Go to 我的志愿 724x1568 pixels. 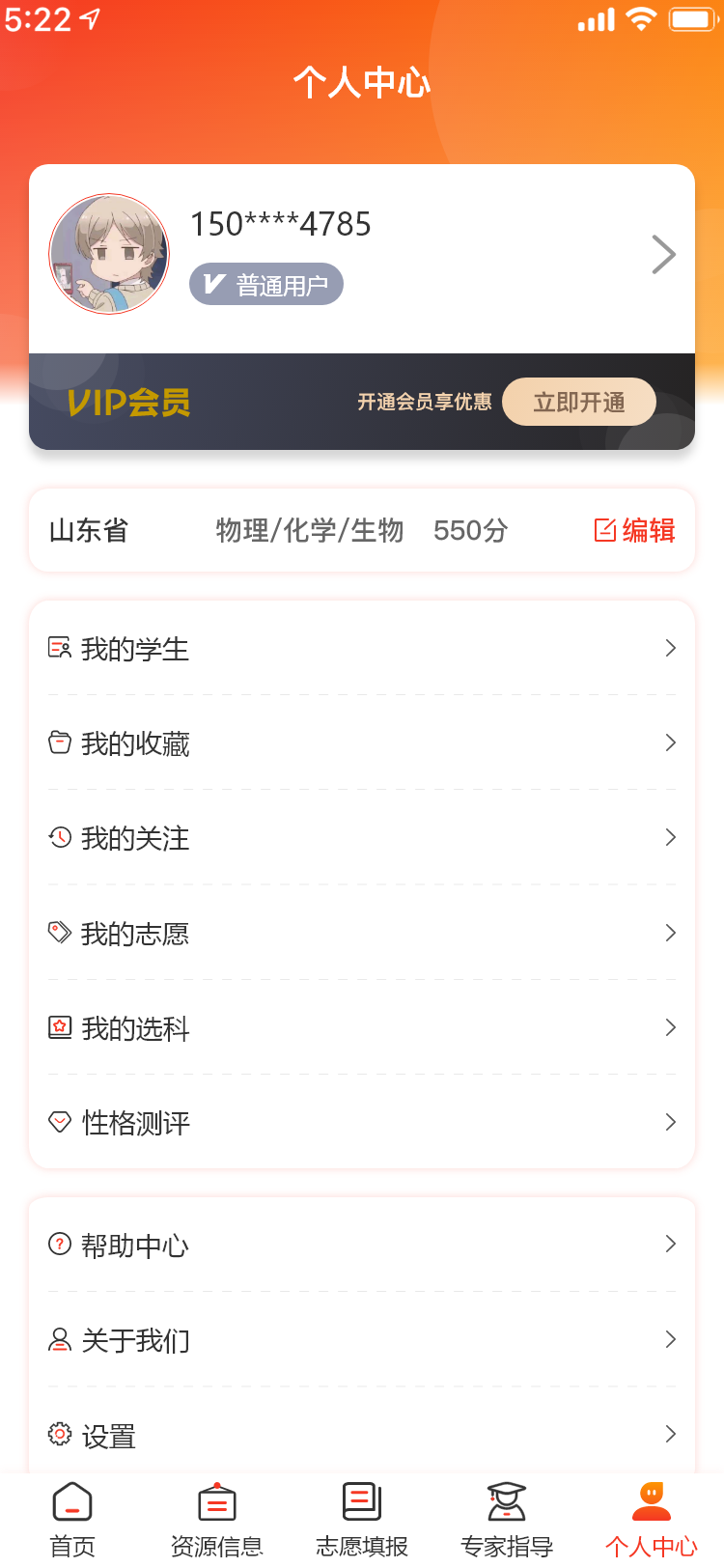tap(362, 934)
